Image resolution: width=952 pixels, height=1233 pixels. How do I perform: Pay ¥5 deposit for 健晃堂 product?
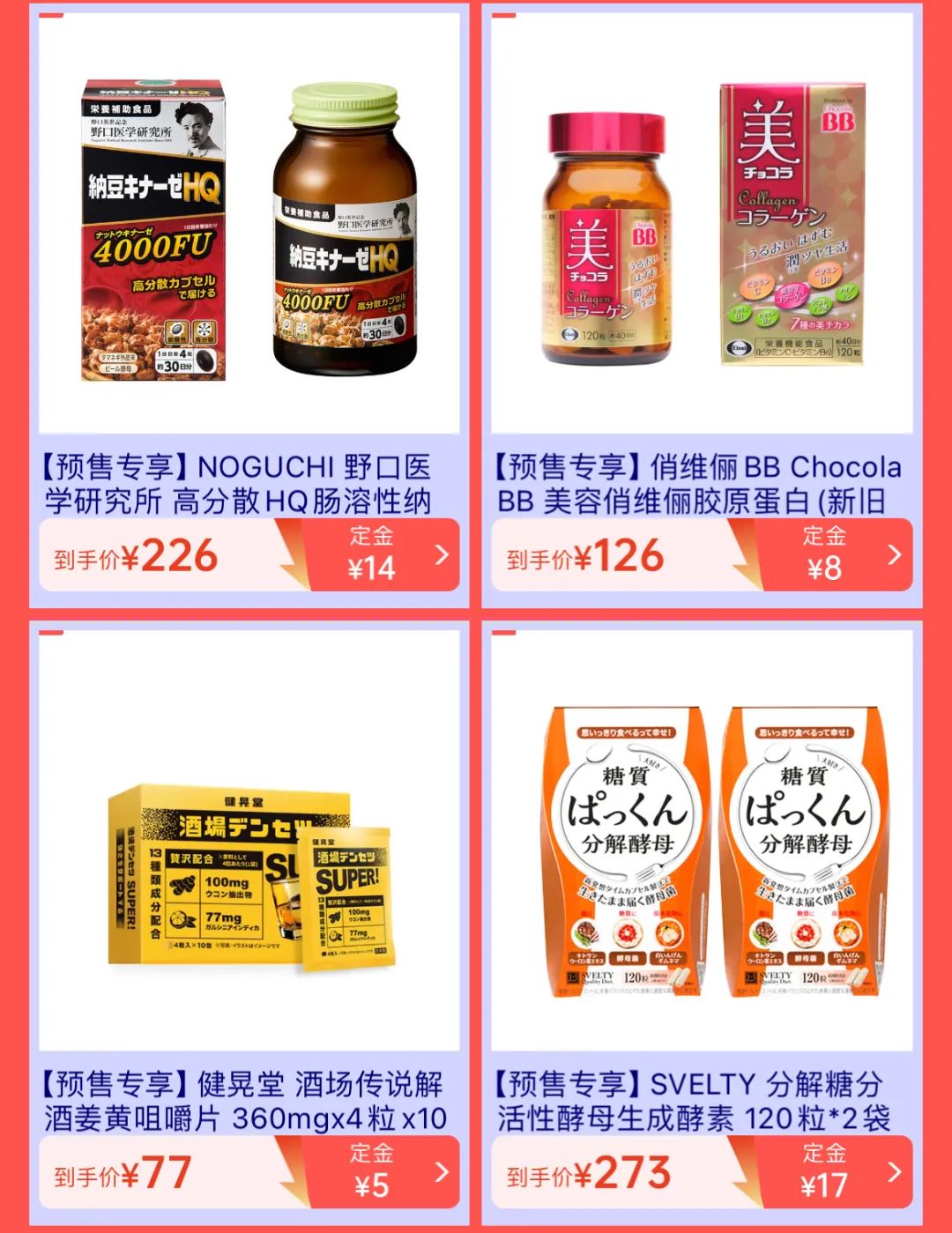pyautogui.click(x=383, y=1172)
